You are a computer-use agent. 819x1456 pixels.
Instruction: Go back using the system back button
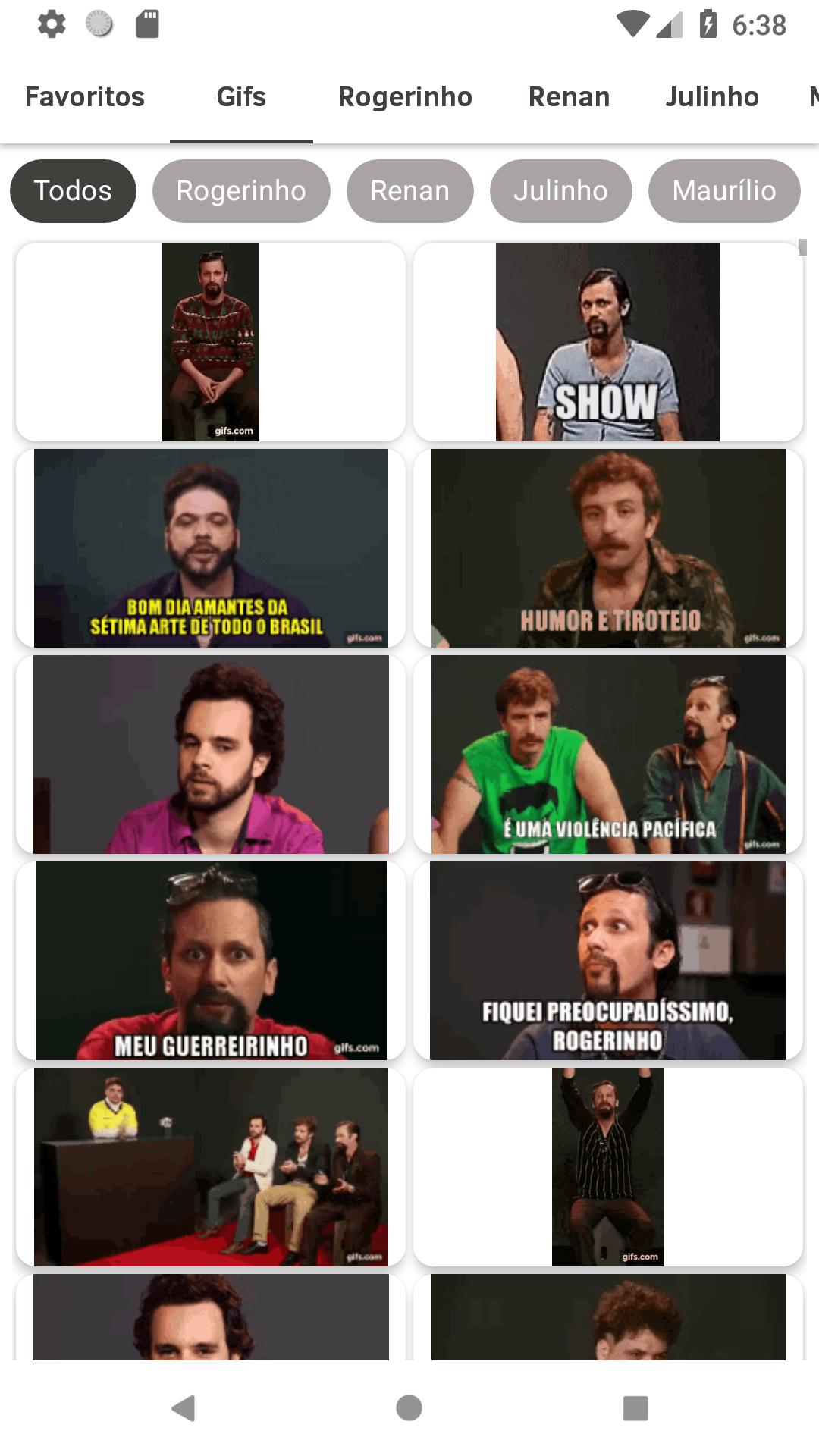[184, 1408]
